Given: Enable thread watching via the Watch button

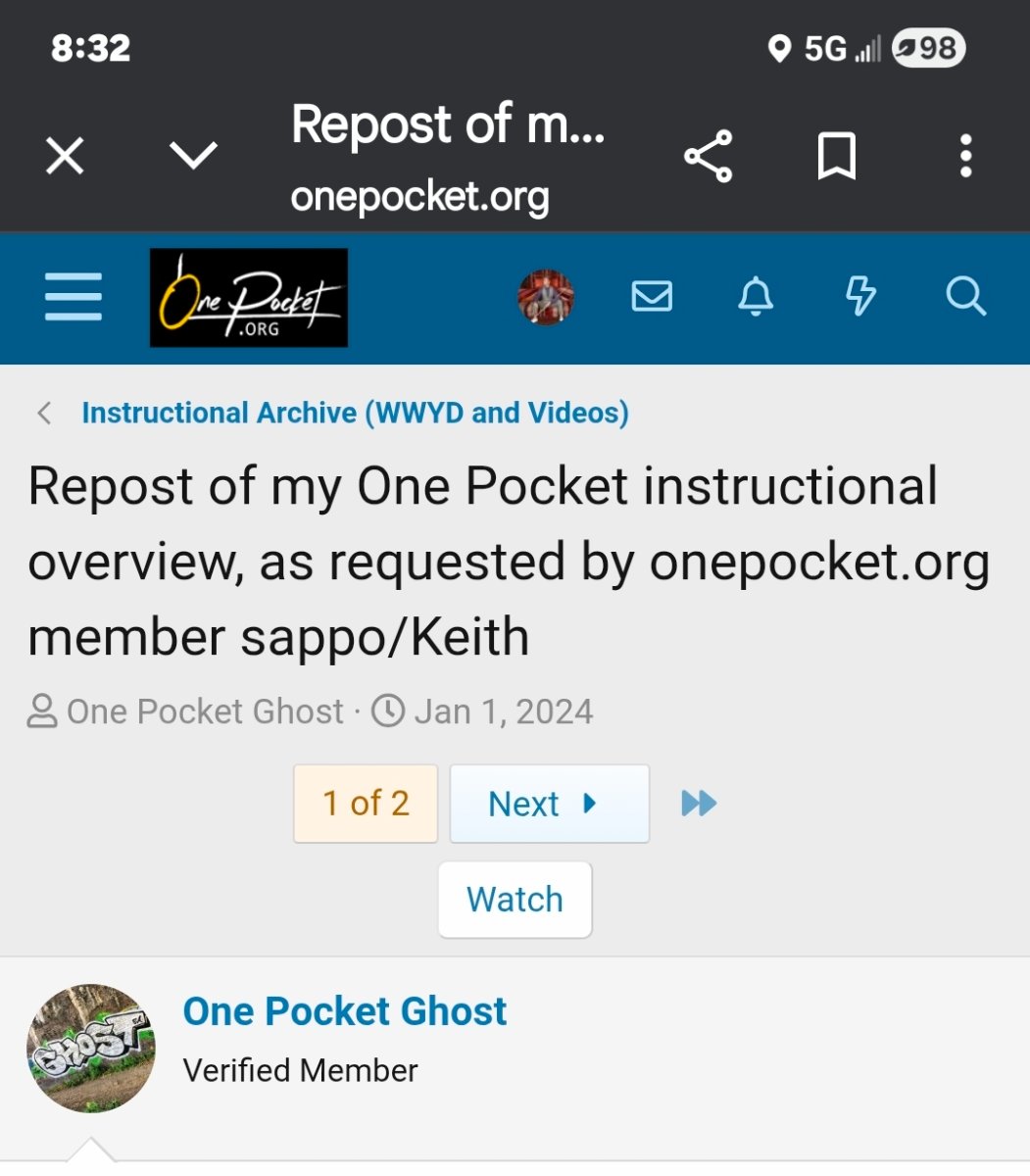Looking at the screenshot, I should click(x=515, y=899).
